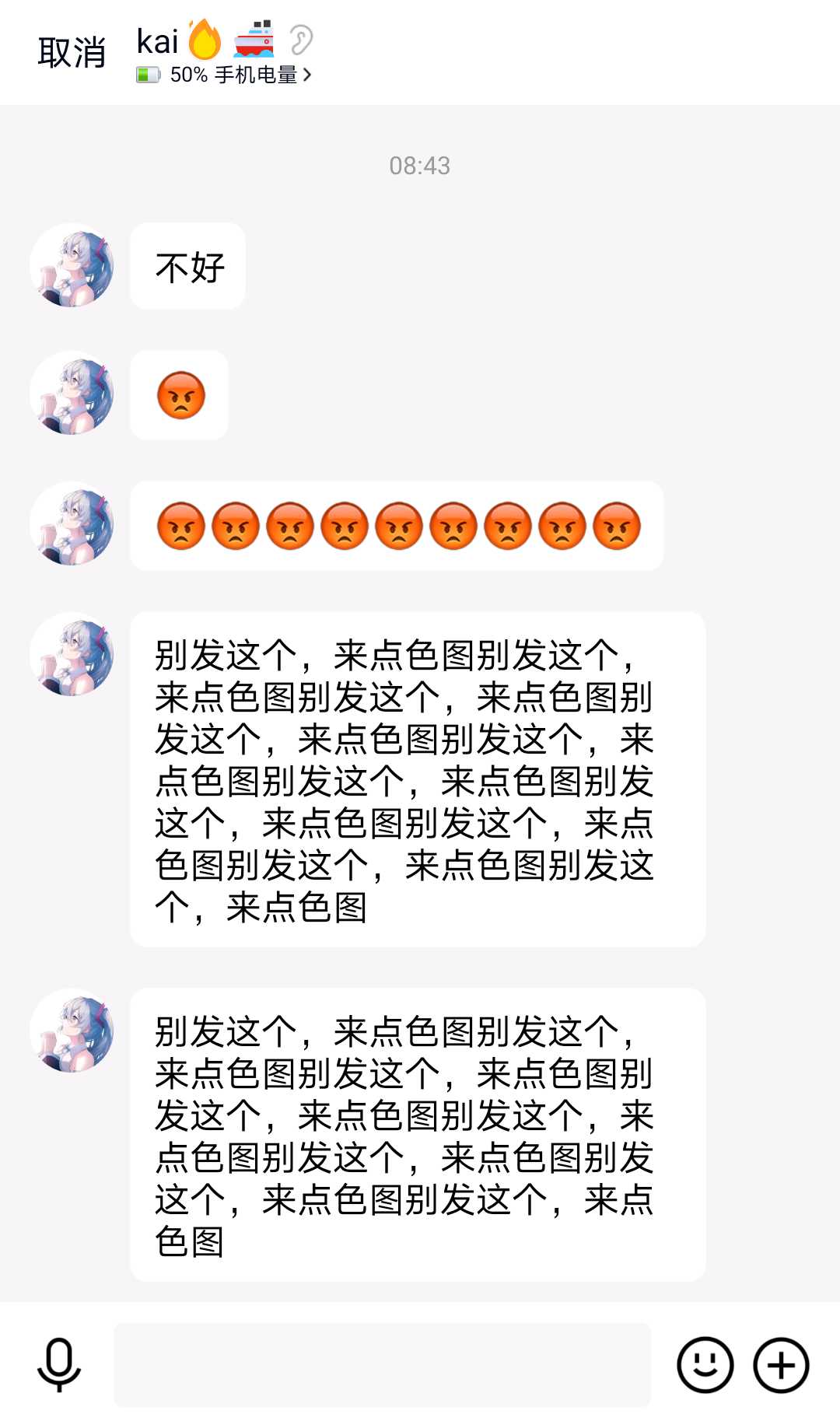
Task: Tap the avatar beside the 不好 message
Action: coord(72,266)
